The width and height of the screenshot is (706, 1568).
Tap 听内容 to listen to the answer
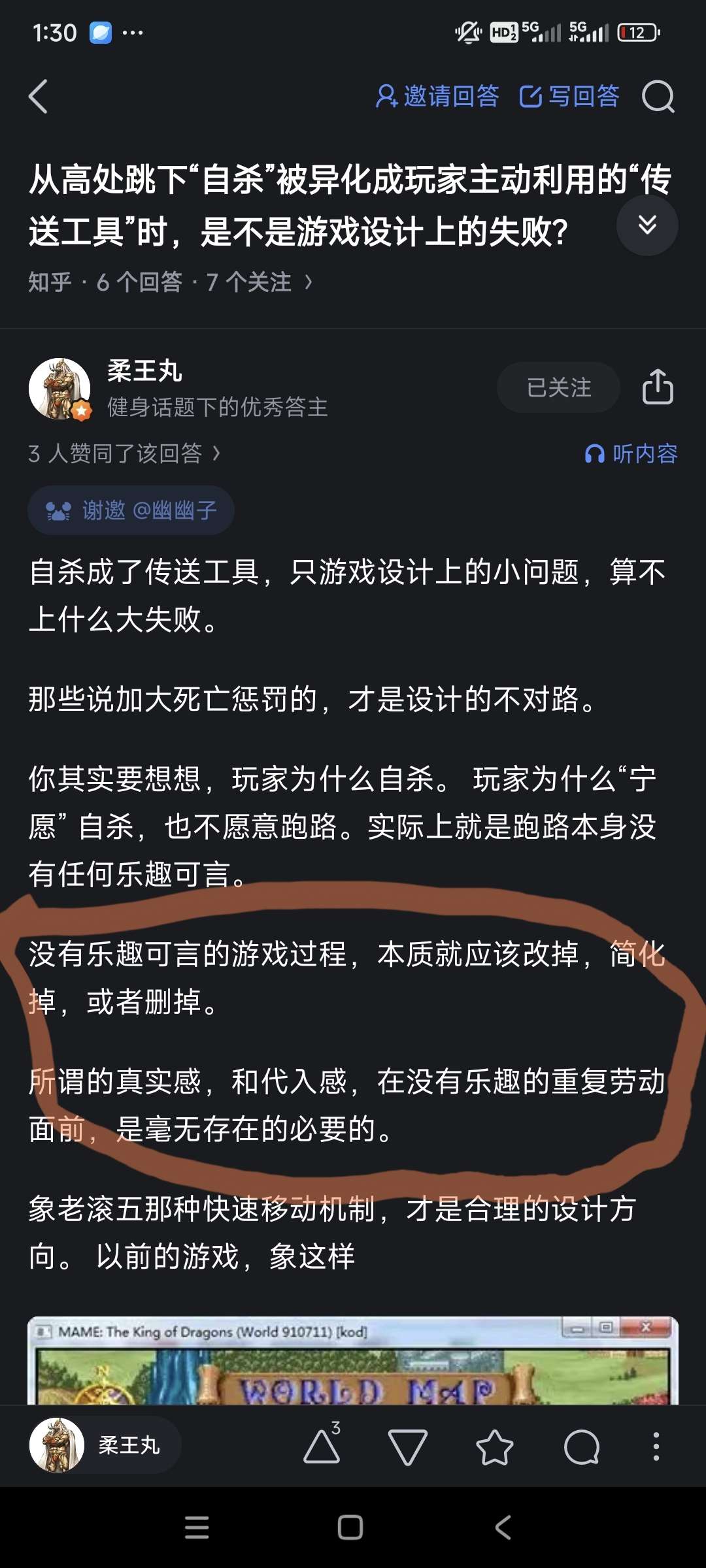pyautogui.click(x=631, y=453)
